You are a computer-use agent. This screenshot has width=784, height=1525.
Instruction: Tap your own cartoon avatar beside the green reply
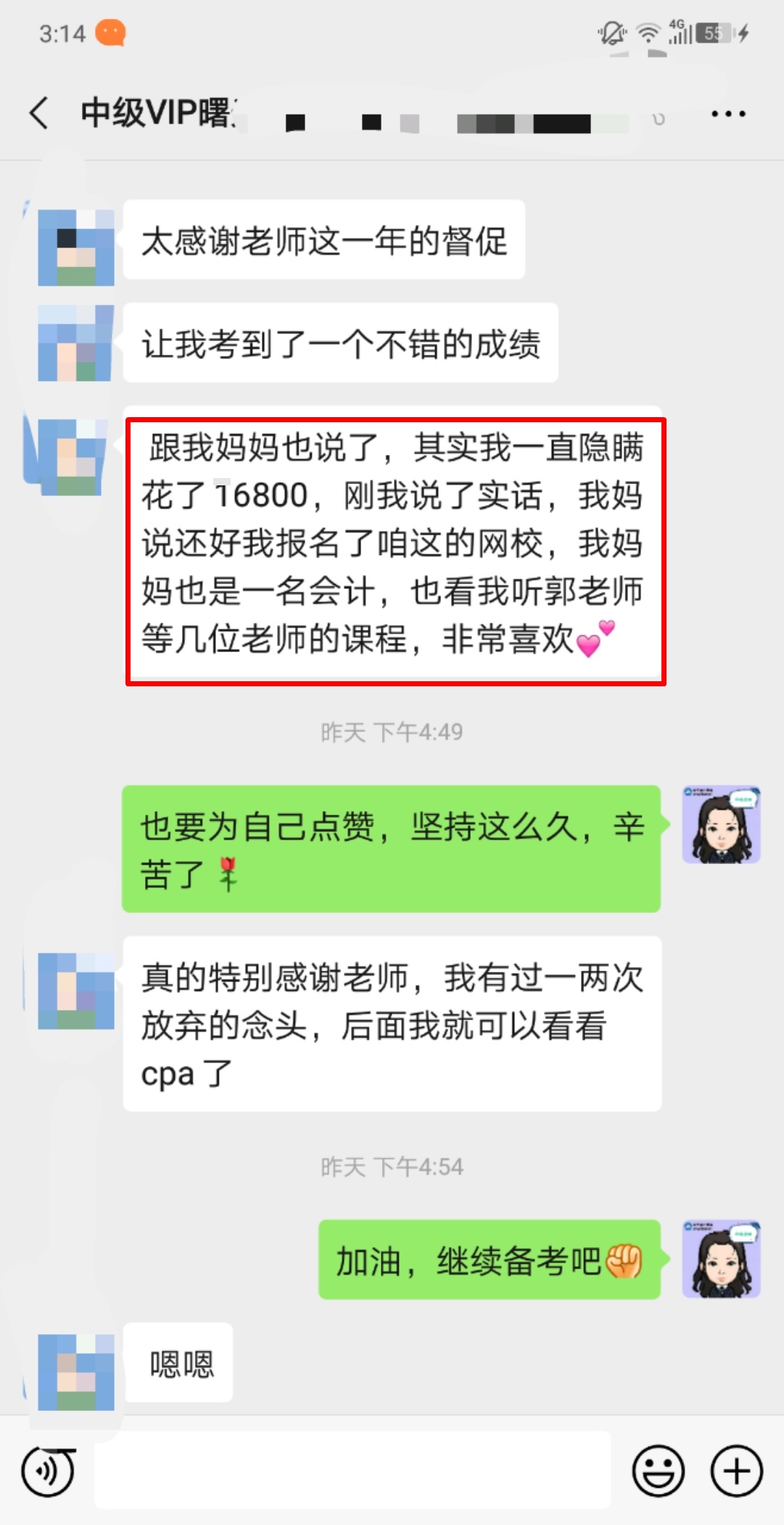tap(722, 823)
